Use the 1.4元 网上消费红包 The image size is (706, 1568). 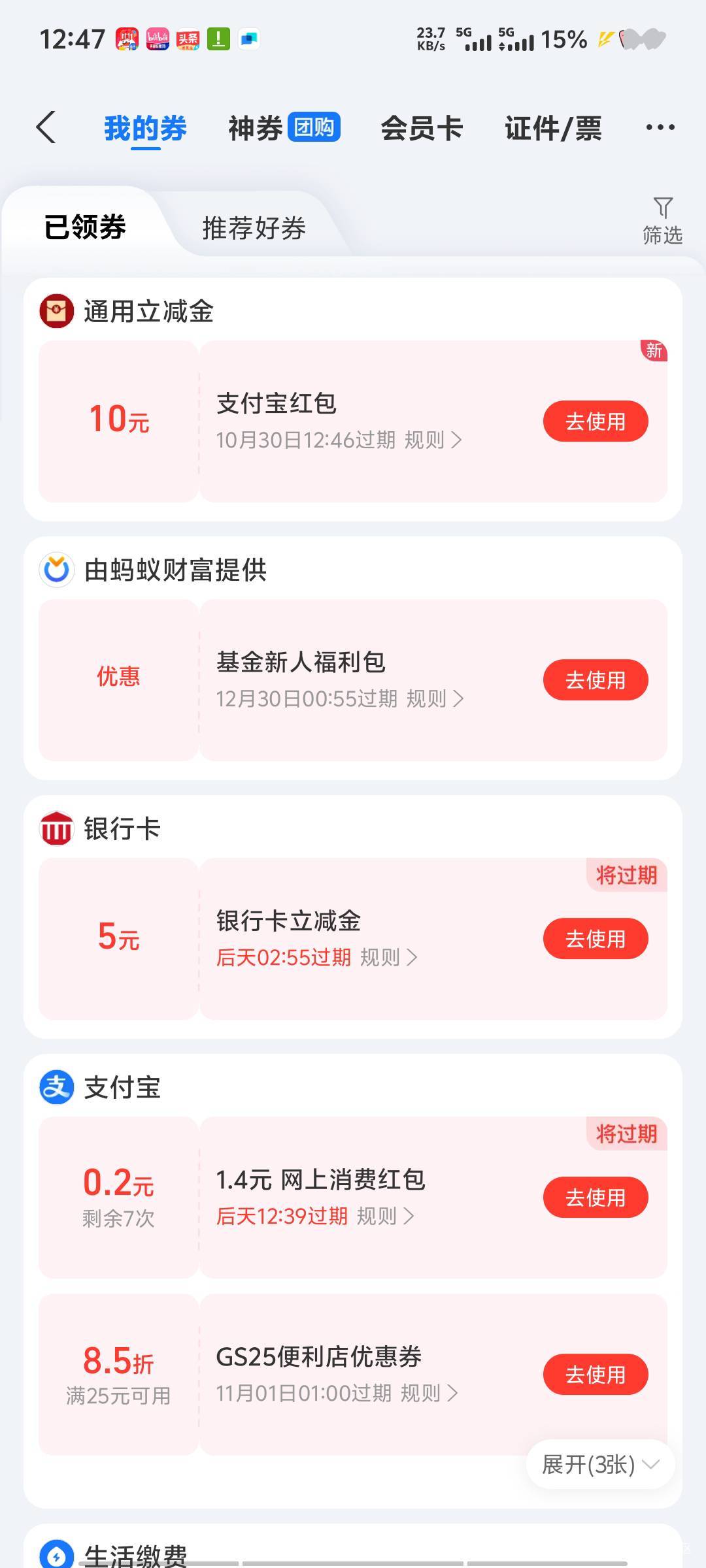[x=595, y=1198]
